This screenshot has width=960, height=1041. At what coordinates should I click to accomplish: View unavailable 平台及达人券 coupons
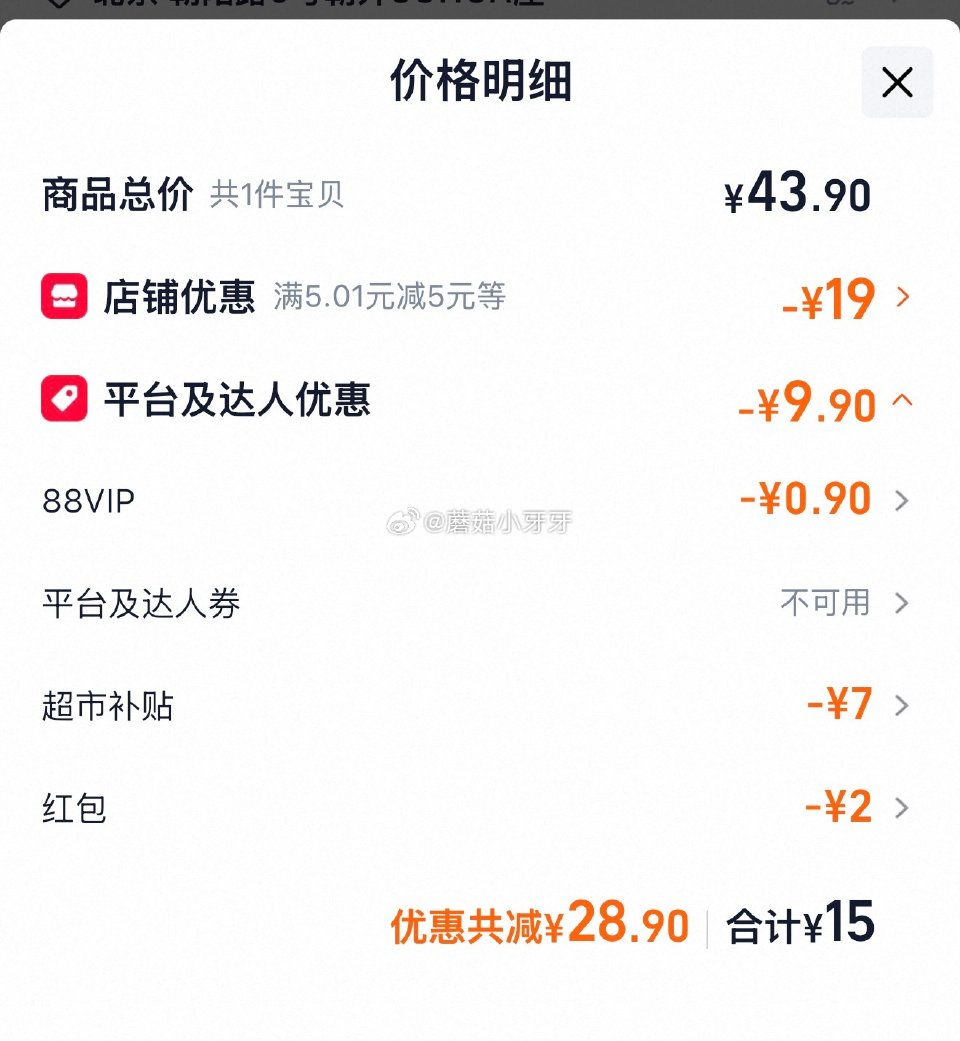[902, 603]
